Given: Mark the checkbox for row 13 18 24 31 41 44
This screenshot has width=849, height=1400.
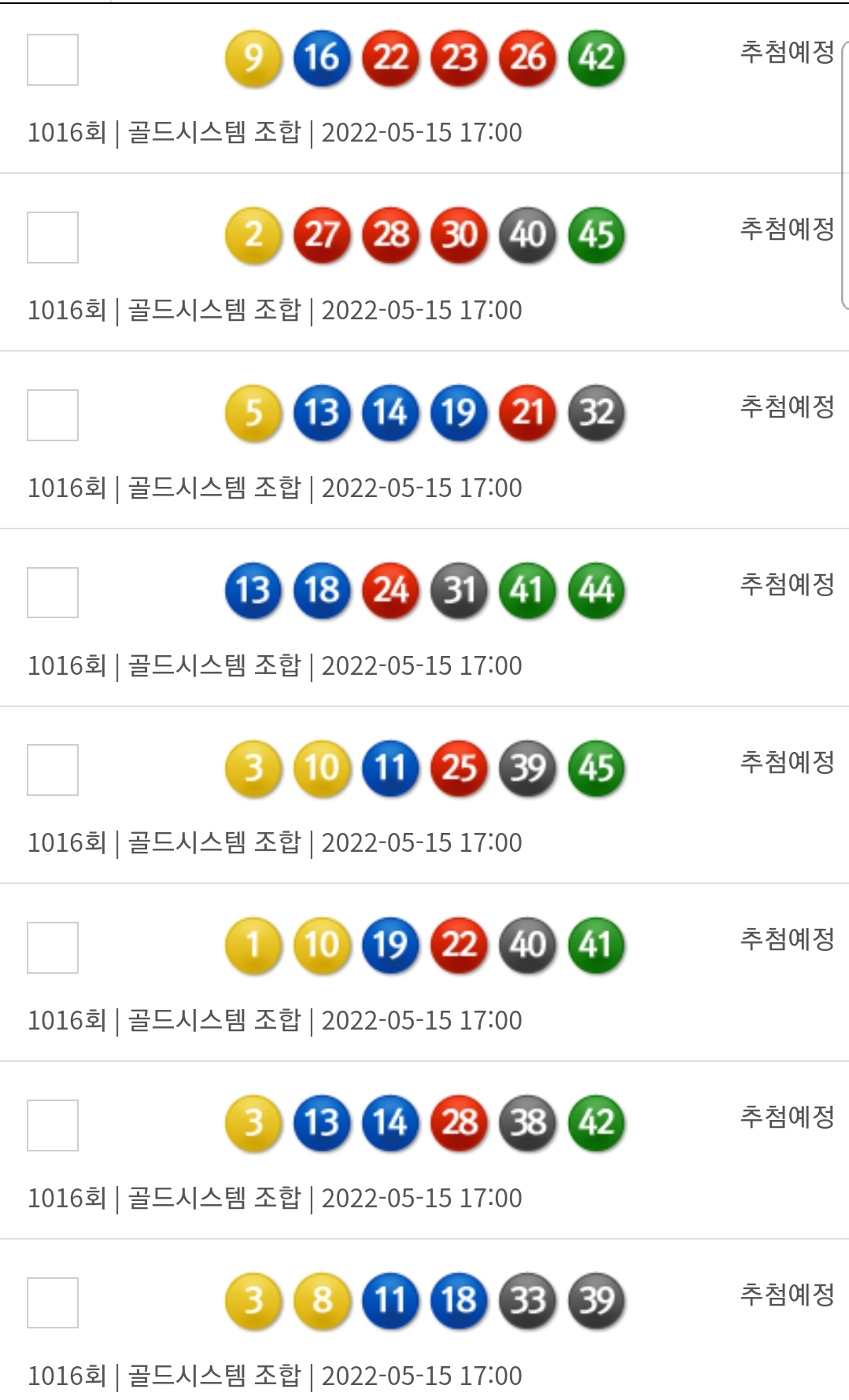Looking at the screenshot, I should click(x=53, y=593).
